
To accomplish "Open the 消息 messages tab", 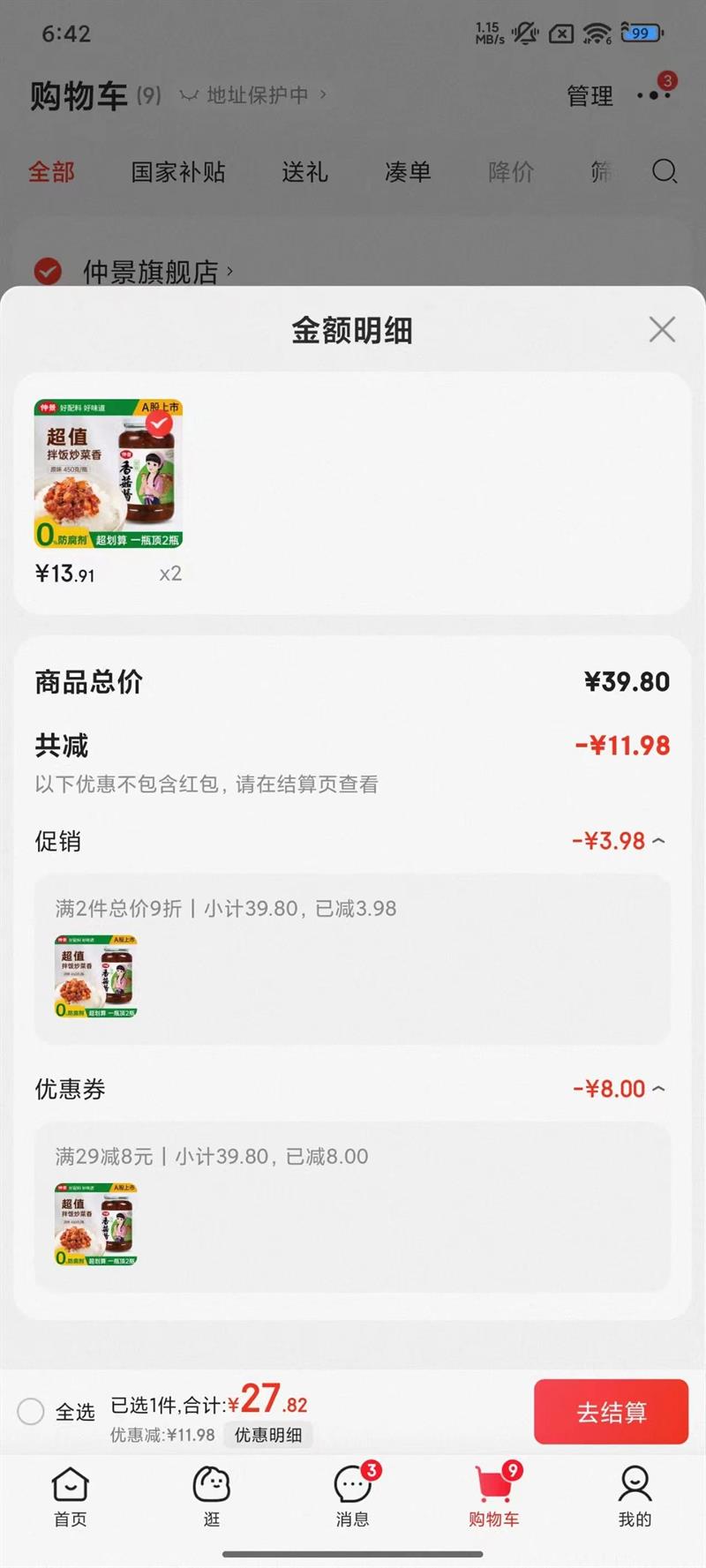I will coord(353,1496).
